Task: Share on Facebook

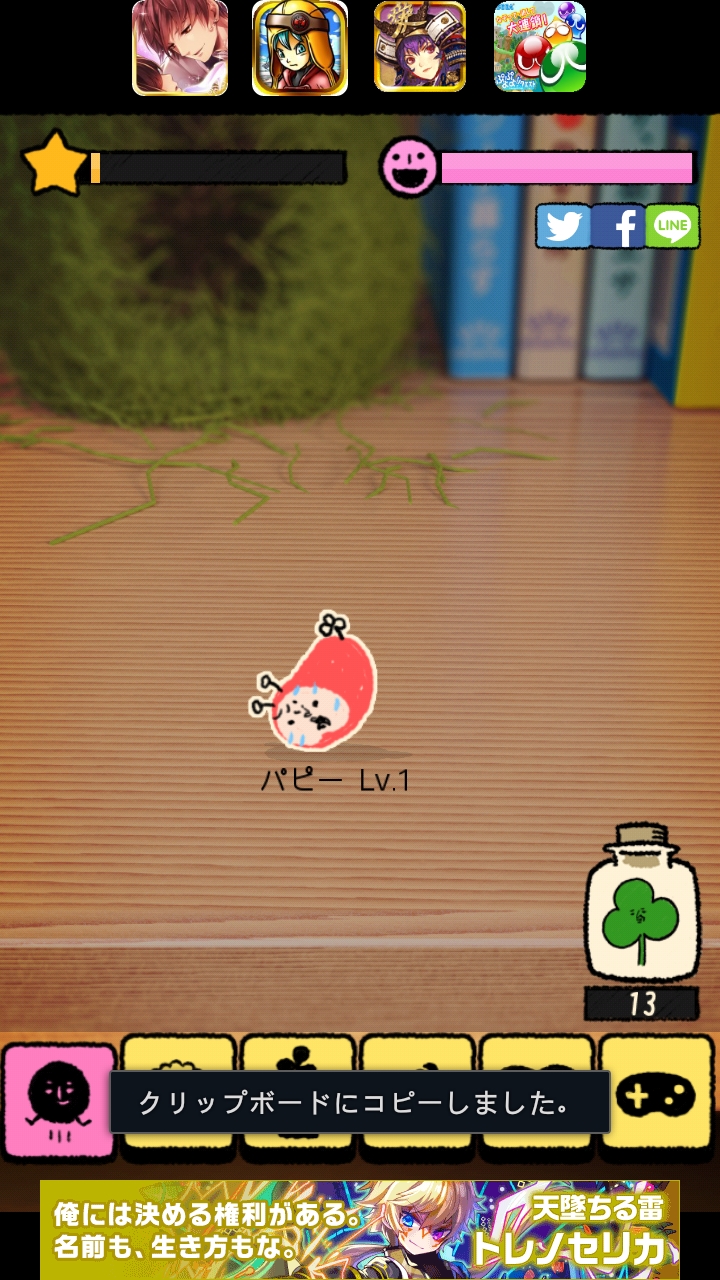Action: 618,226
